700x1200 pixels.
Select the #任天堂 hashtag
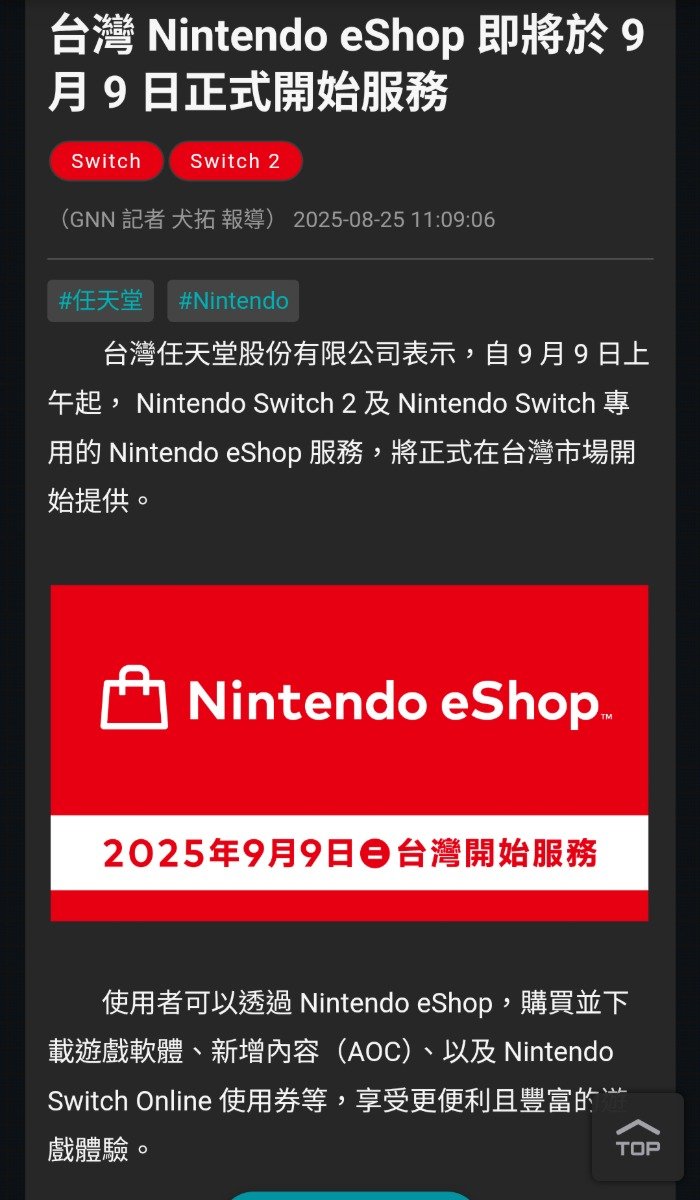[100, 301]
